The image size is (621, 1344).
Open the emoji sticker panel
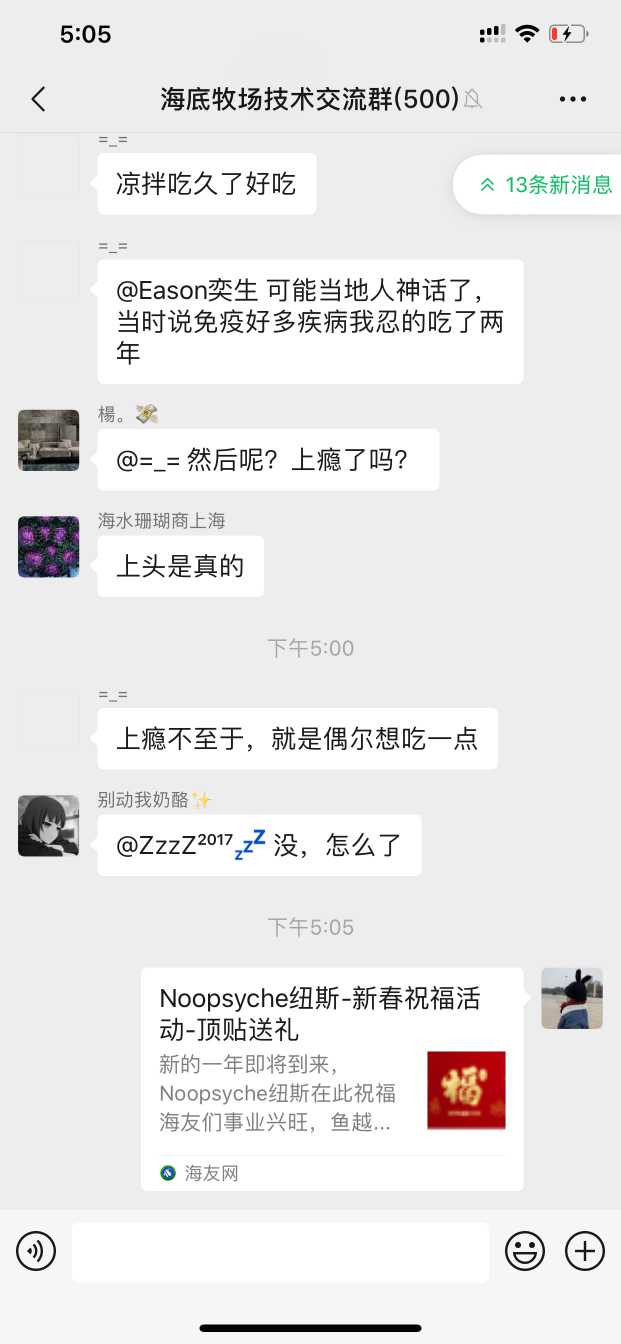pos(525,1251)
